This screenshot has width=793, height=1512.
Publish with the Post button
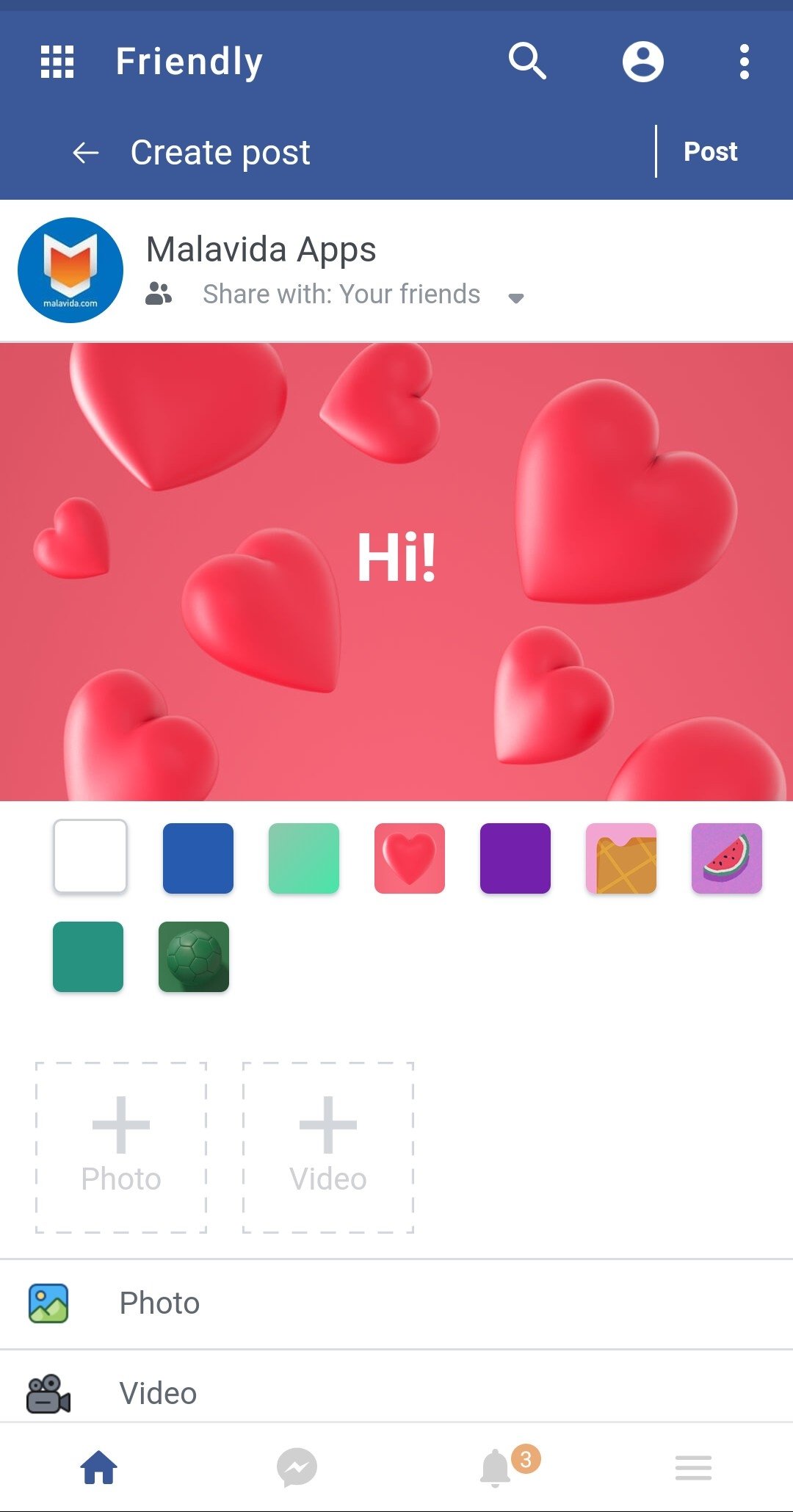pyautogui.click(x=709, y=152)
